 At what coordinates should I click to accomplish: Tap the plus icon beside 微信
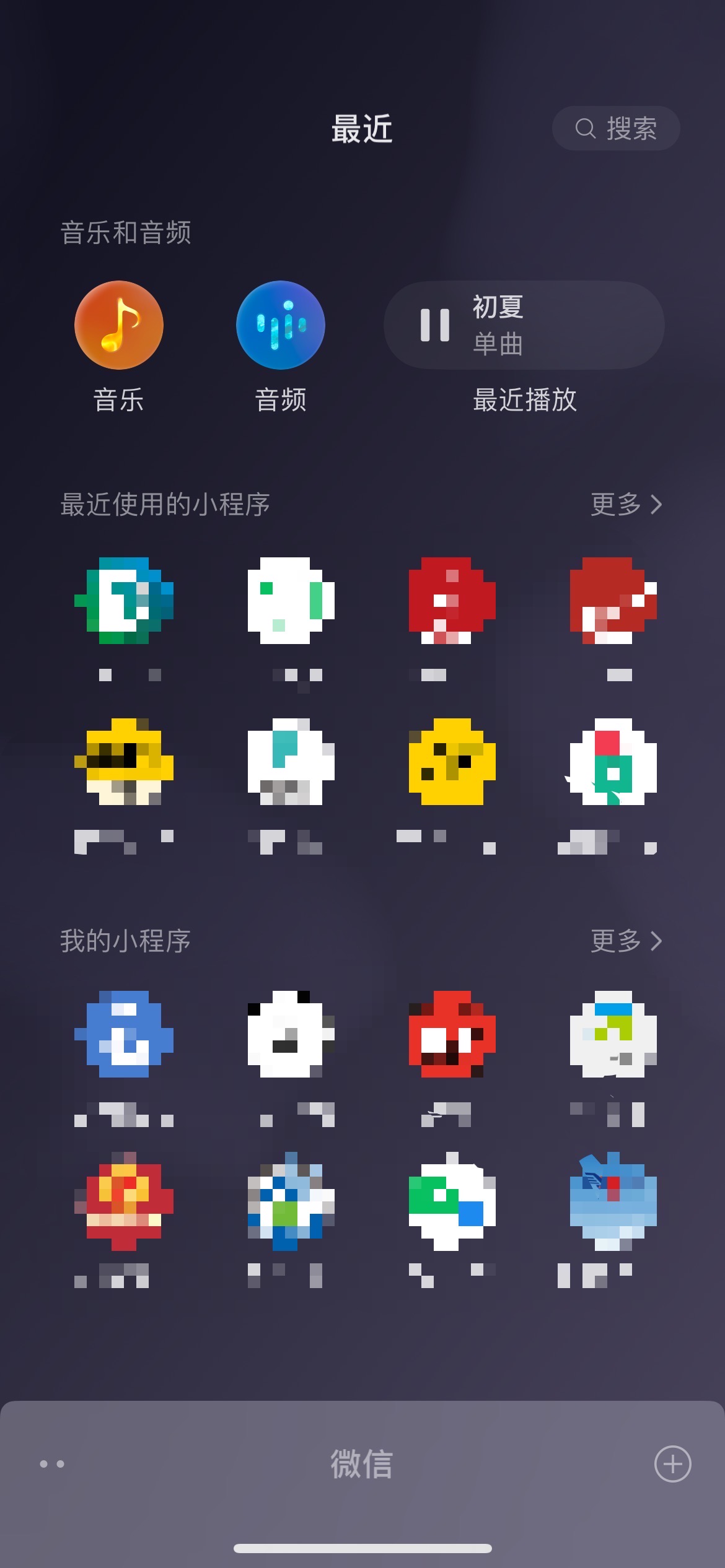tap(673, 1464)
